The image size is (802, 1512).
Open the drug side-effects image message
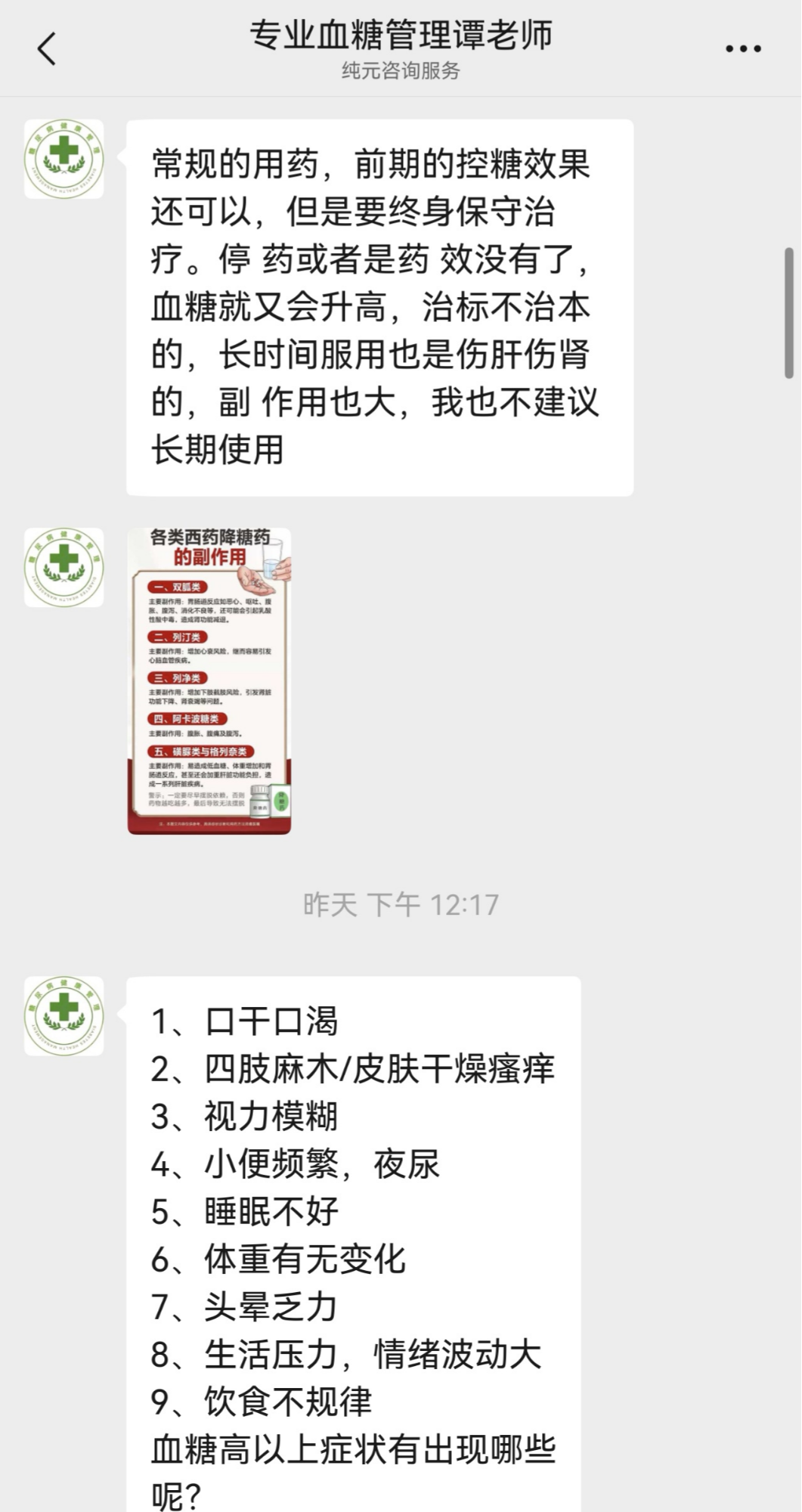point(209,680)
